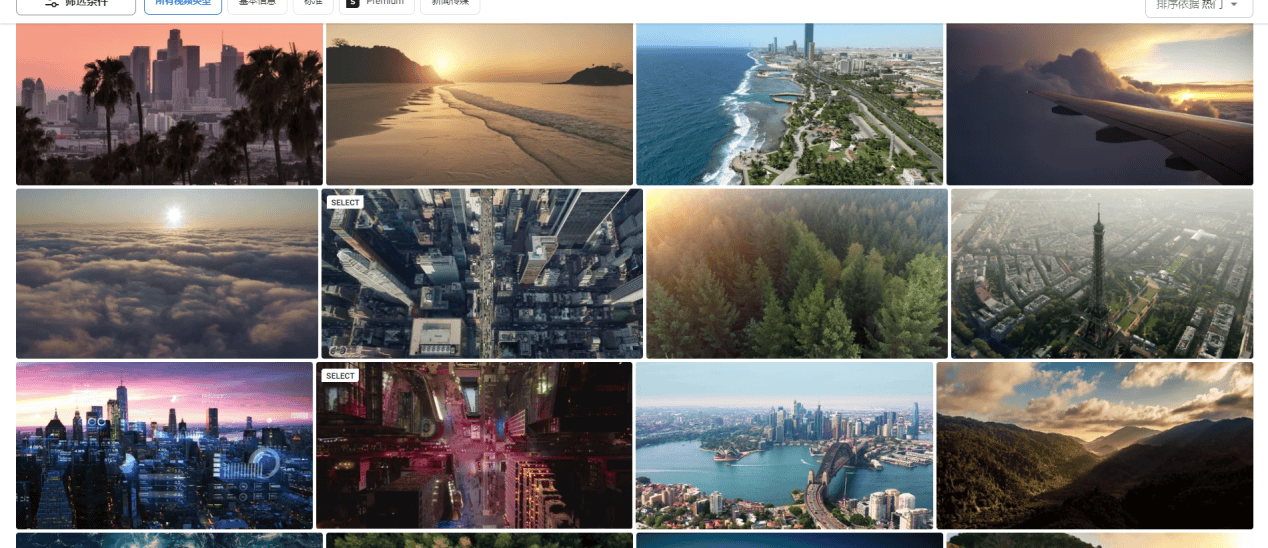Open the airplane wing above clouds video
Screen dimensions: 1268x548
point(1099,104)
